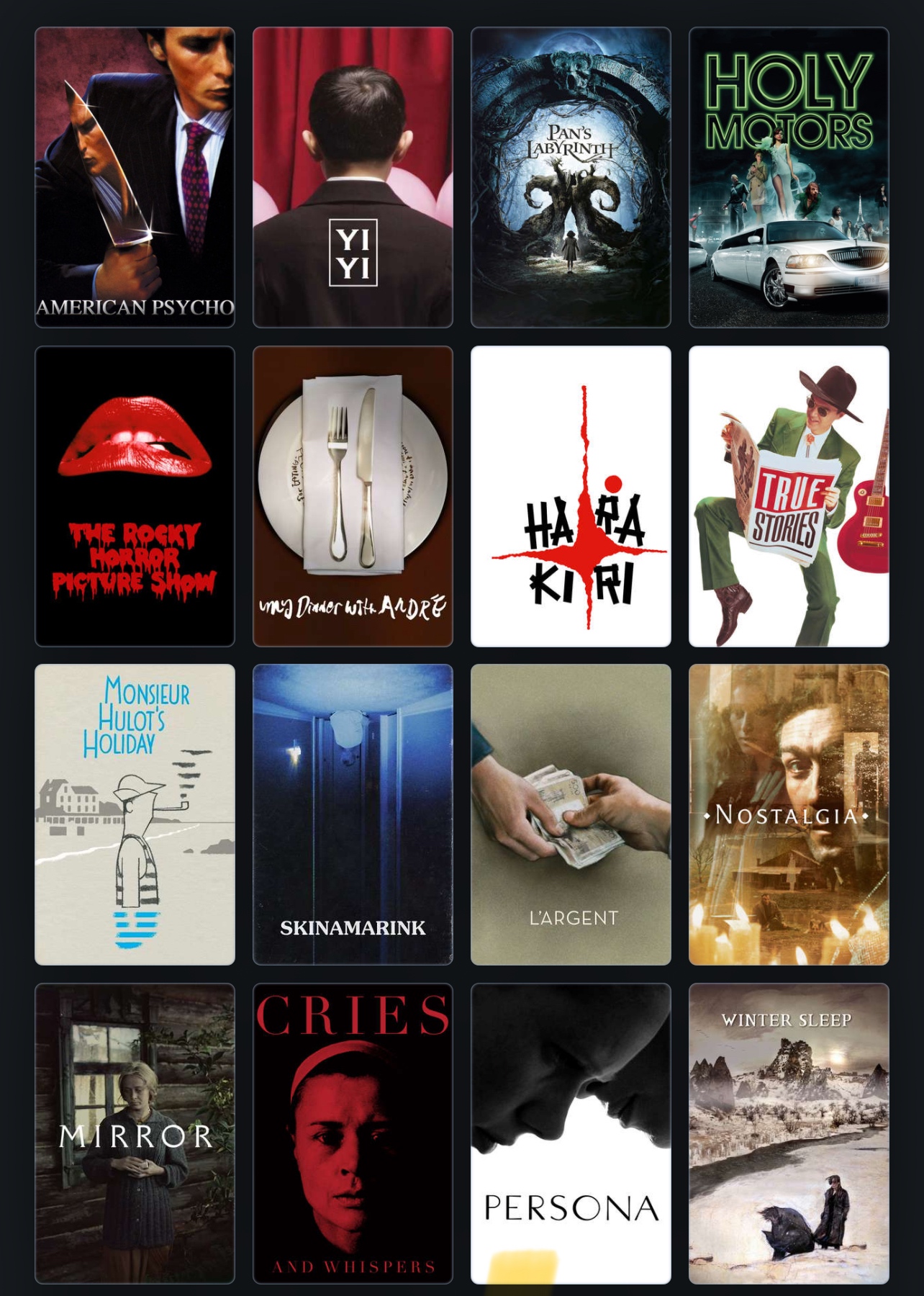
Task: Select Monsieur Hulot's Holiday
Action: (x=135, y=814)
